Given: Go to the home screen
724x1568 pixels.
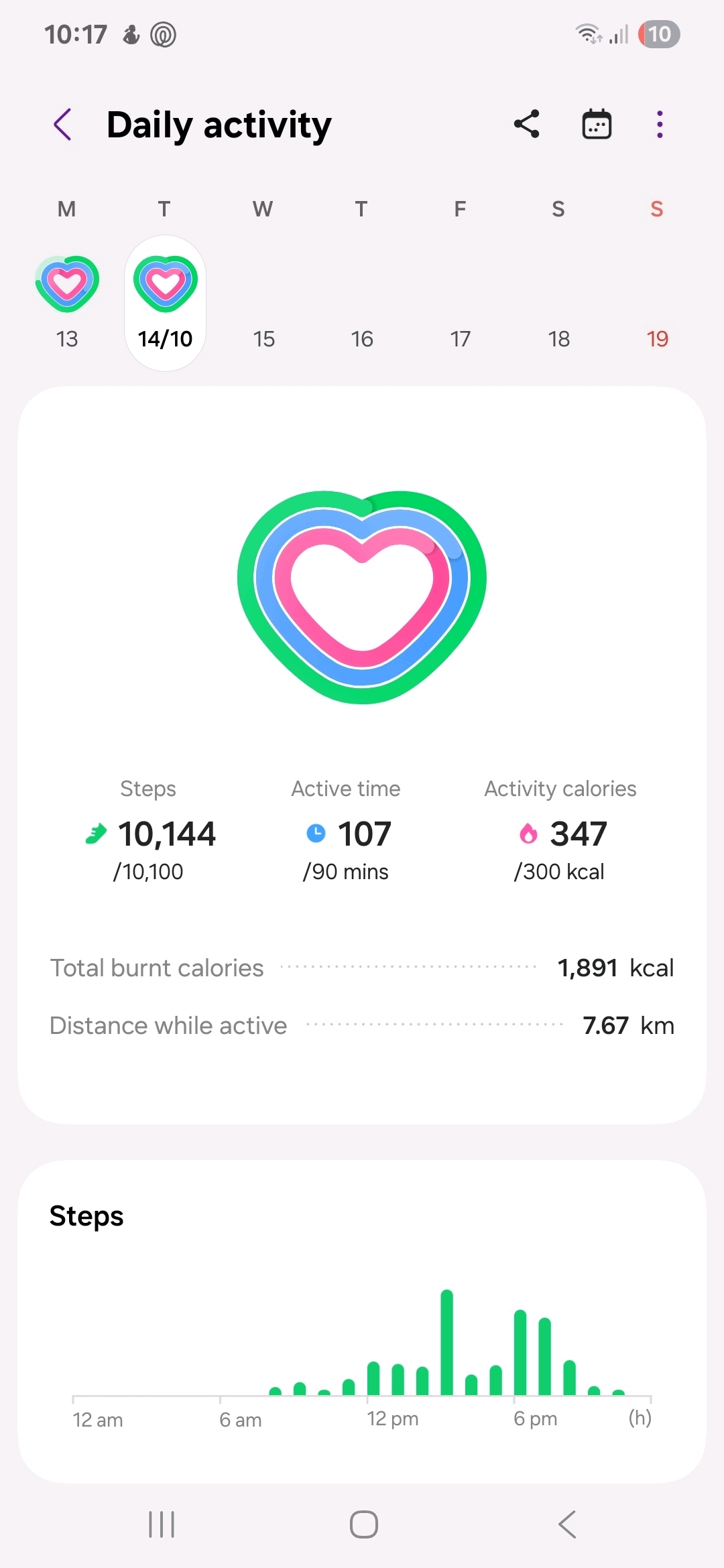Looking at the screenshot, I should [x=363, y=1524].
